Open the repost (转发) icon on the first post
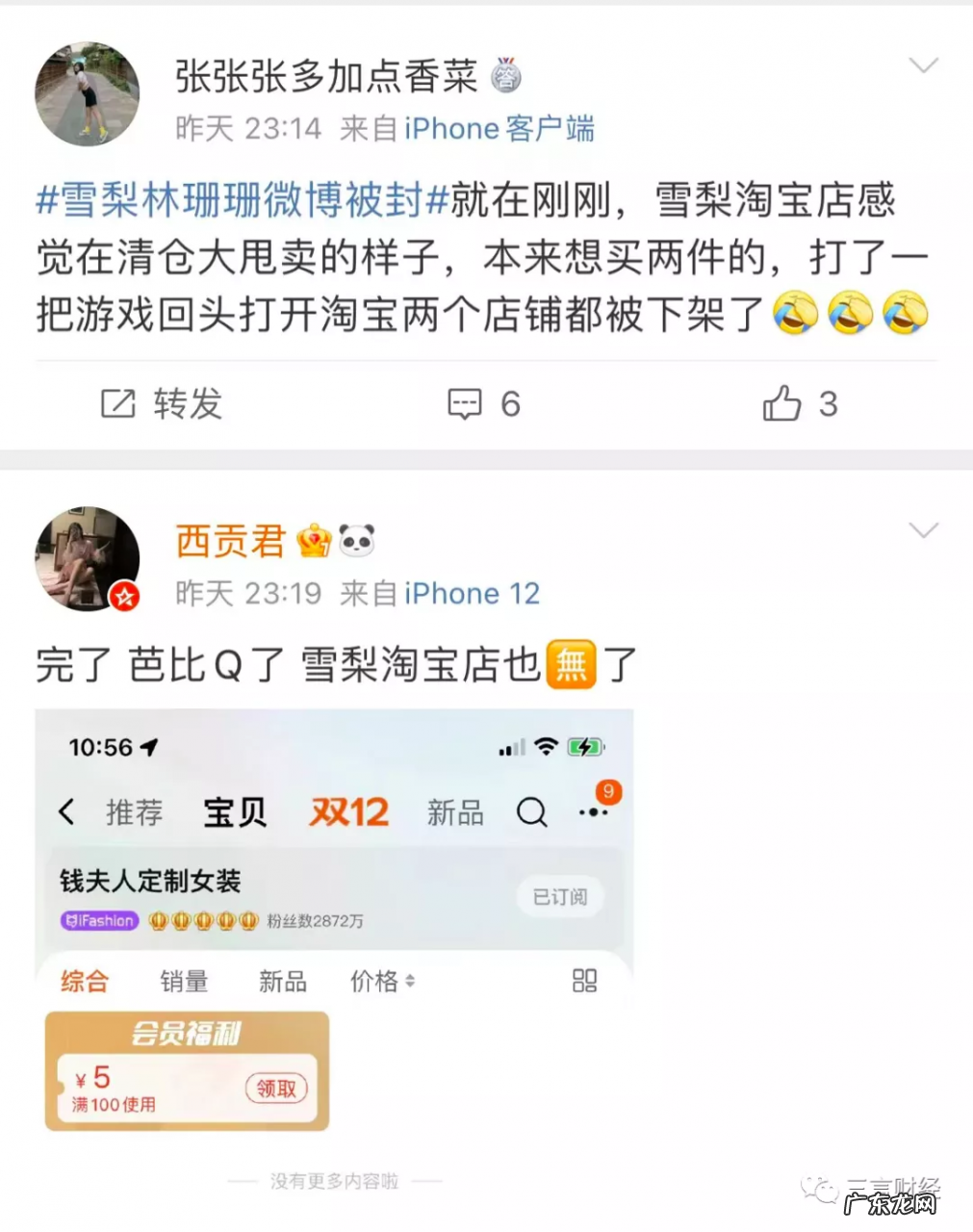 [117, 404]
